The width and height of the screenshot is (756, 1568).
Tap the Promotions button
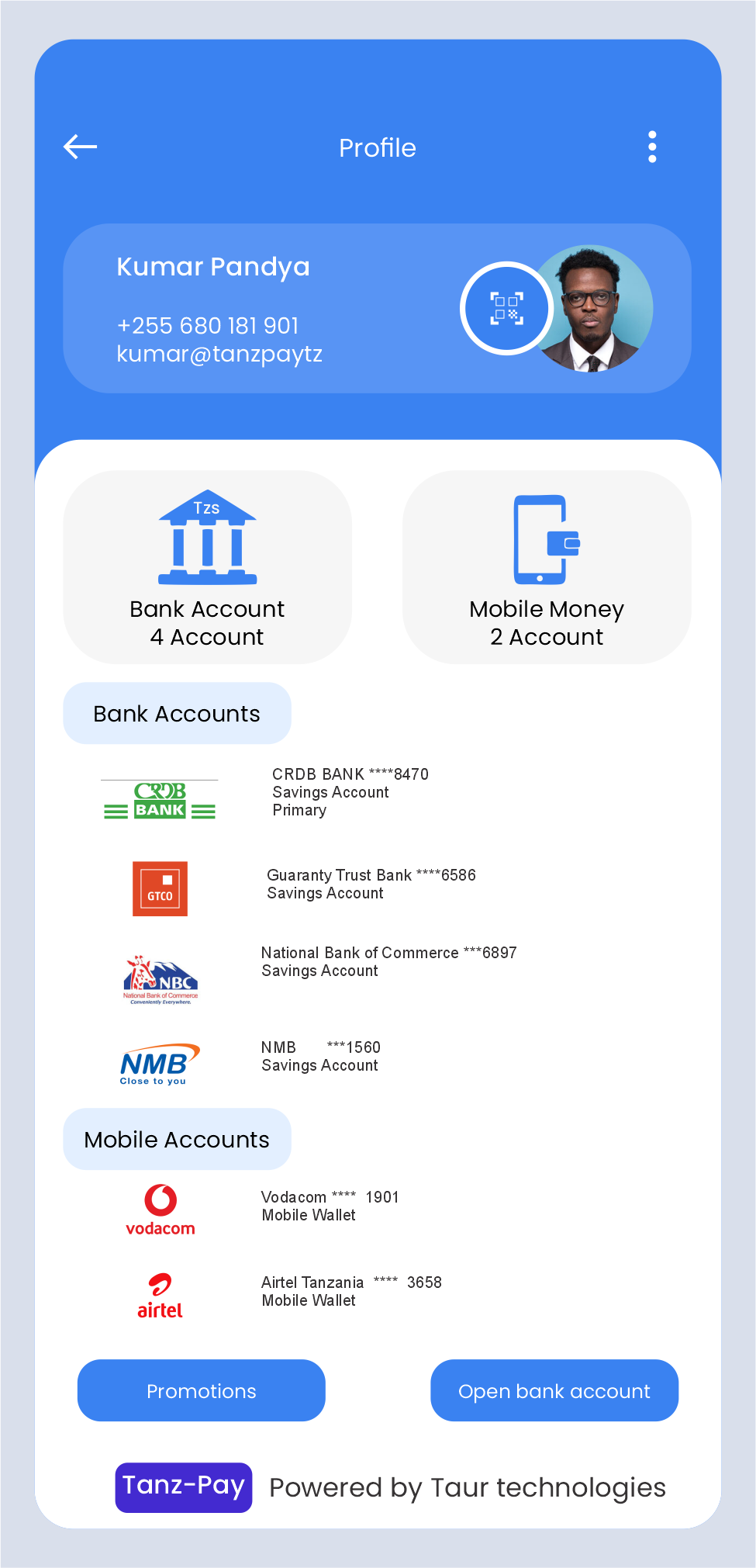202,1390
